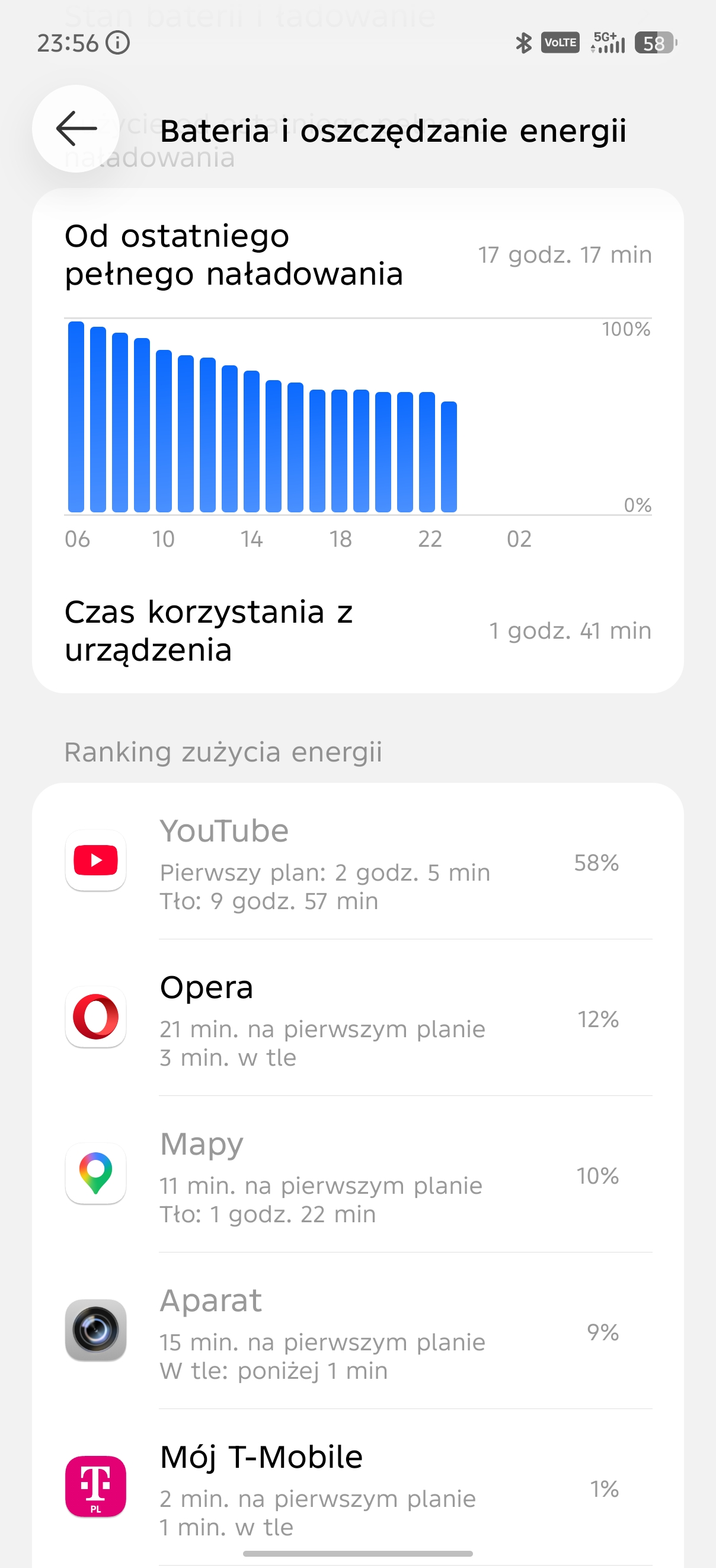The image size is (716, 1568).
Task: Select the Mój T-Mobile usage row
Action: pyautogui.click(x=357, y=1488)
